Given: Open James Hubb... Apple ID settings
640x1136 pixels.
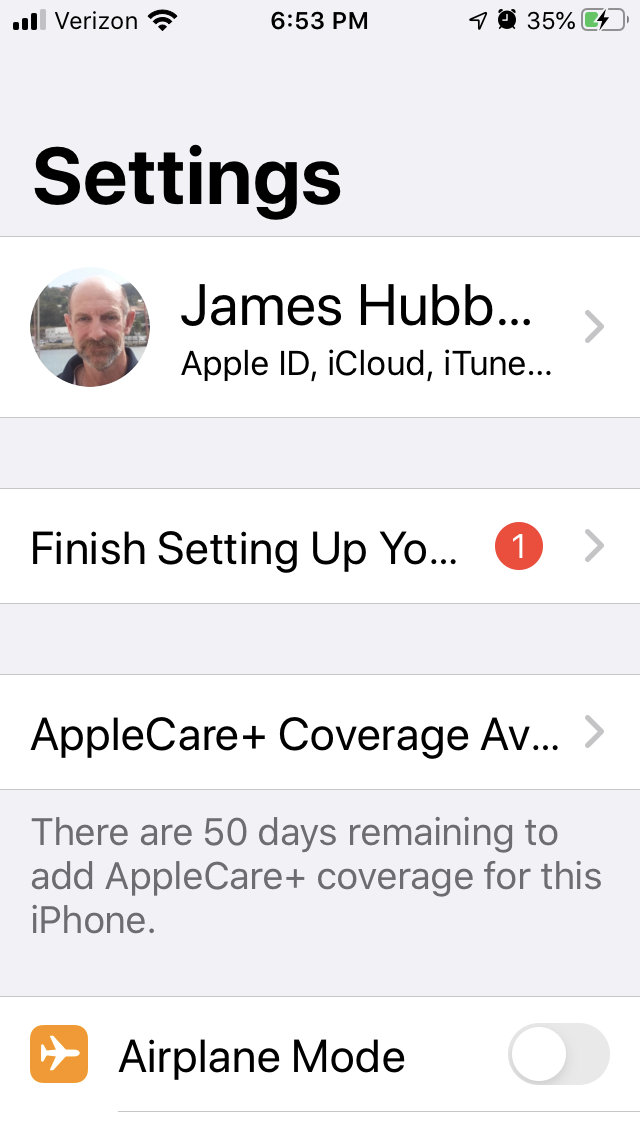Looking at the screenshot, I should click(x=320, y=327).
